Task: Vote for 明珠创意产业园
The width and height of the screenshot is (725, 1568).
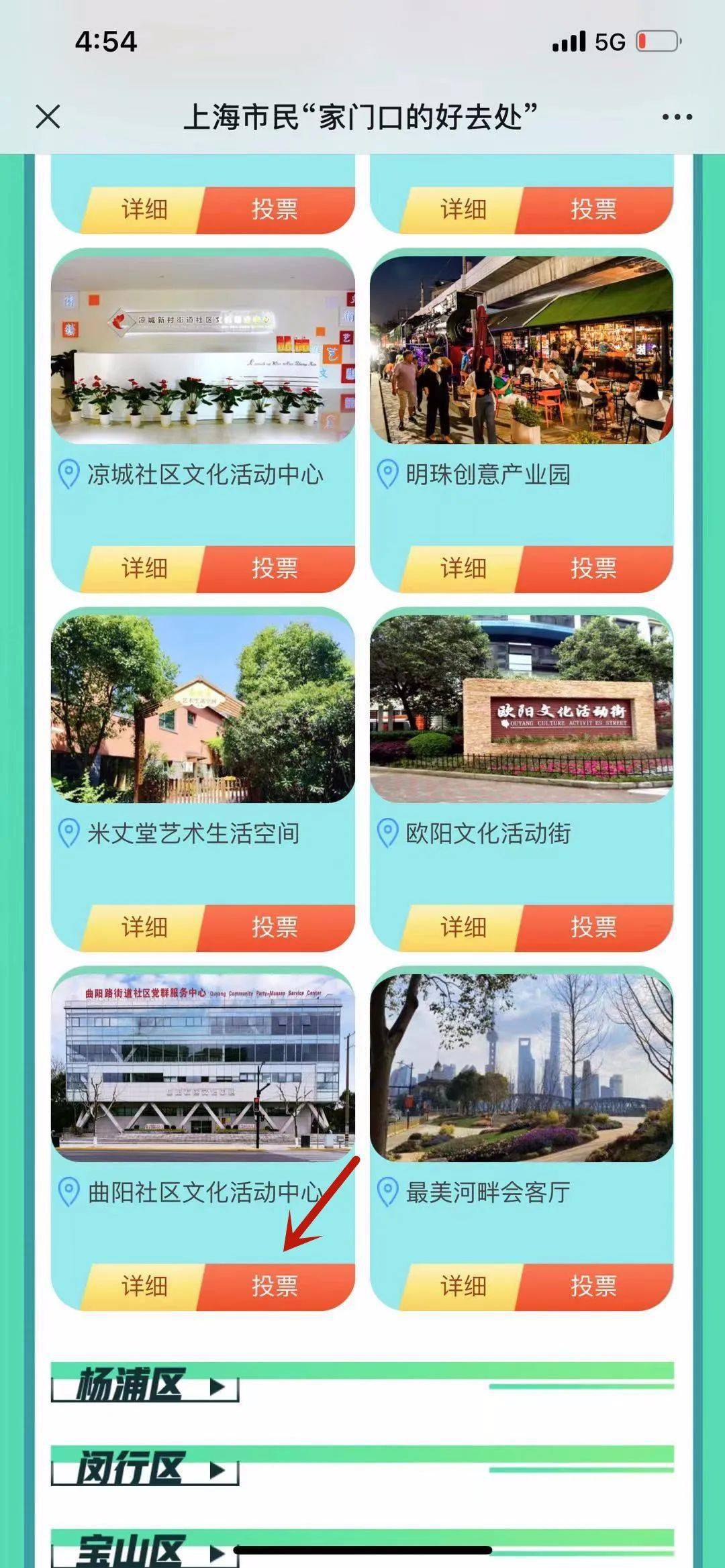Action: [594, 568]
